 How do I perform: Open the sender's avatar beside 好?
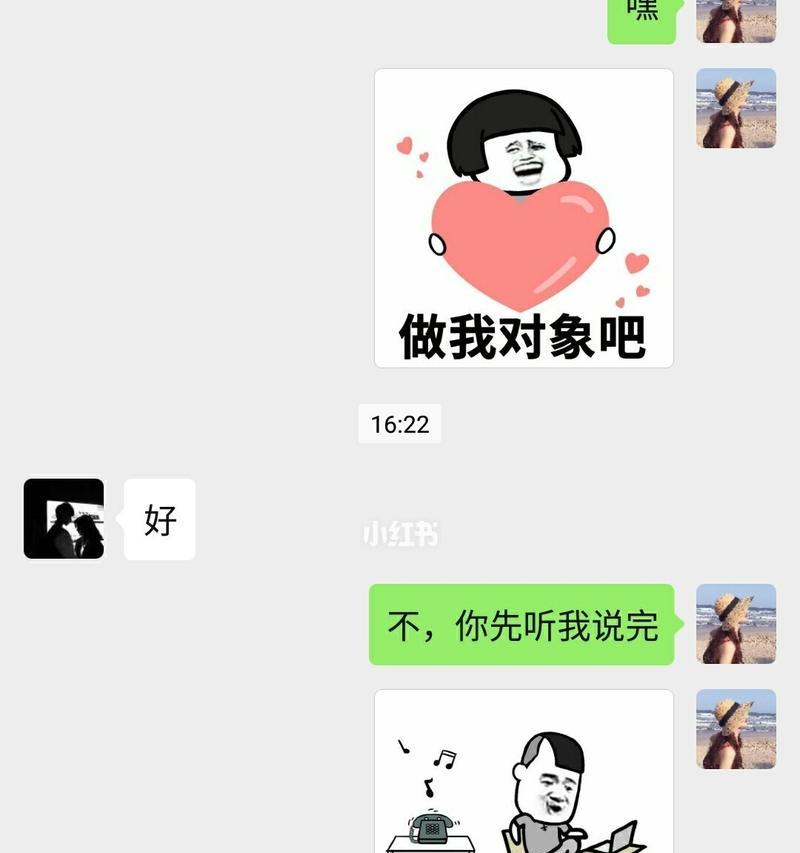coord(64,518)
